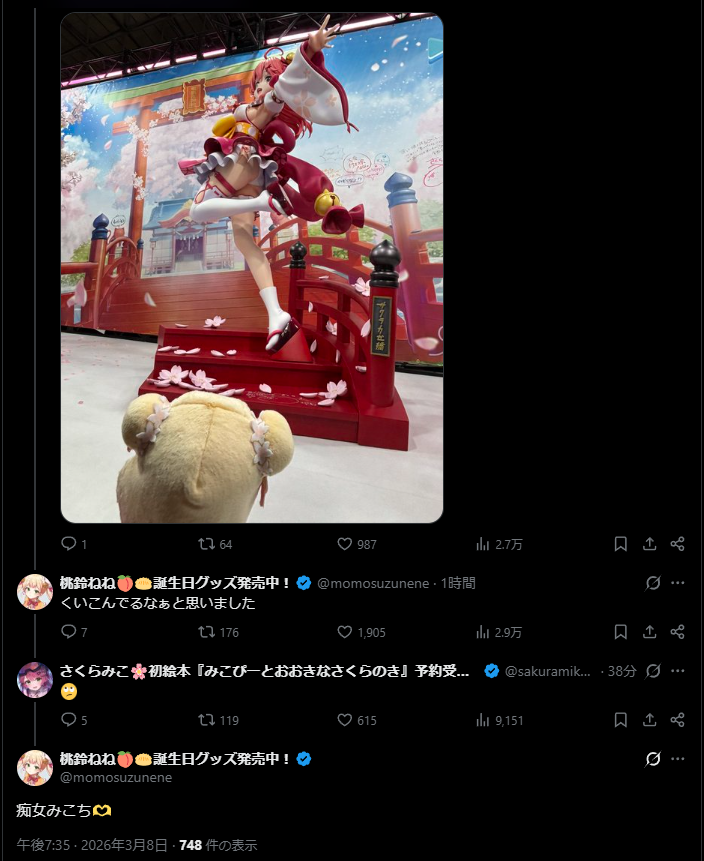704x861 pixels.
Task: Share the figure photo post
Action: [677, 544]
